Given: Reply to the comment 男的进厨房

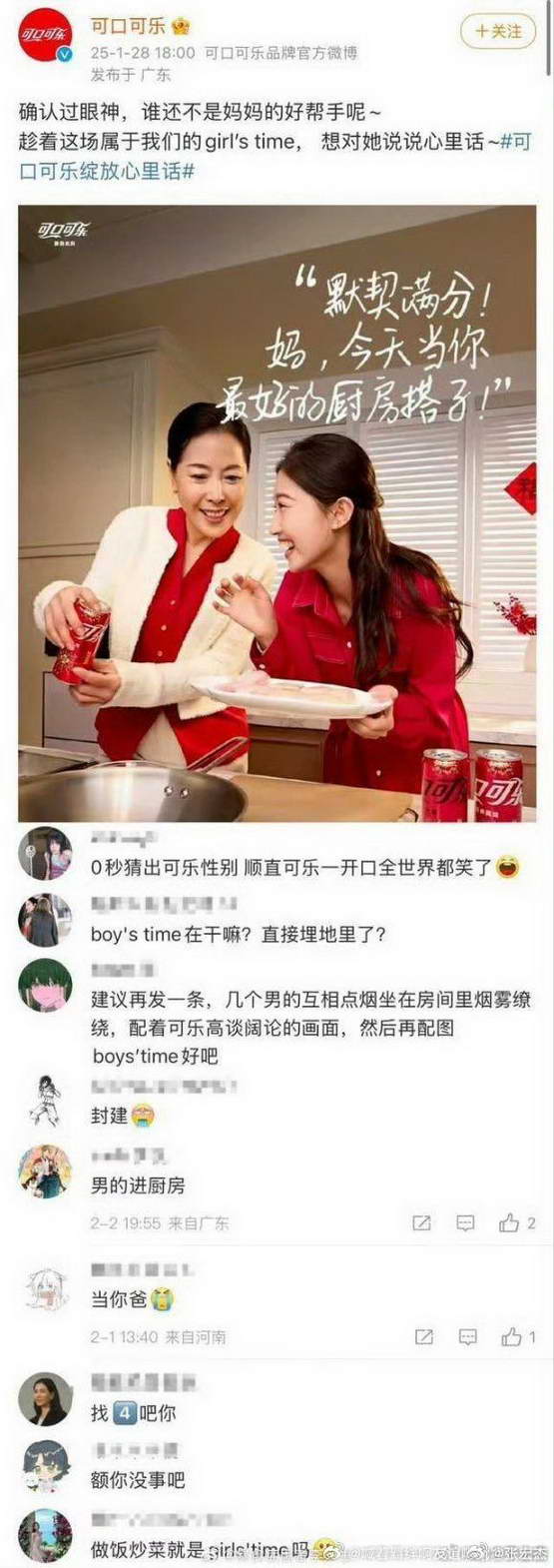Looking at the screenshot, I should click(x=465, y=1222).
